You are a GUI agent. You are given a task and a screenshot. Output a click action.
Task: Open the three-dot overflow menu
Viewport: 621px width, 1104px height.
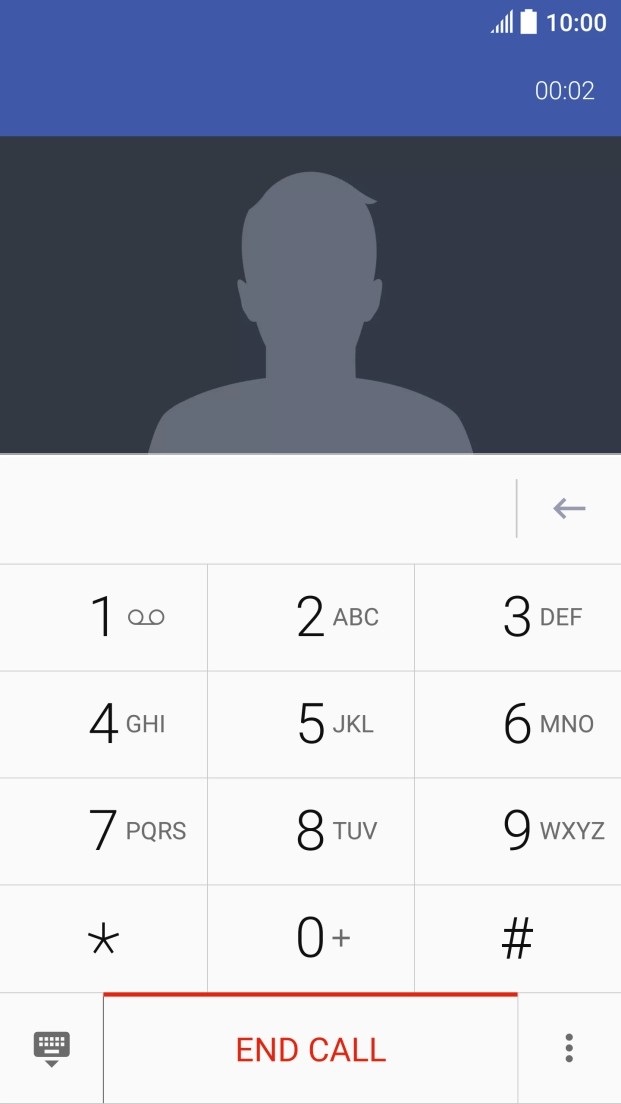click(569, 1048)
